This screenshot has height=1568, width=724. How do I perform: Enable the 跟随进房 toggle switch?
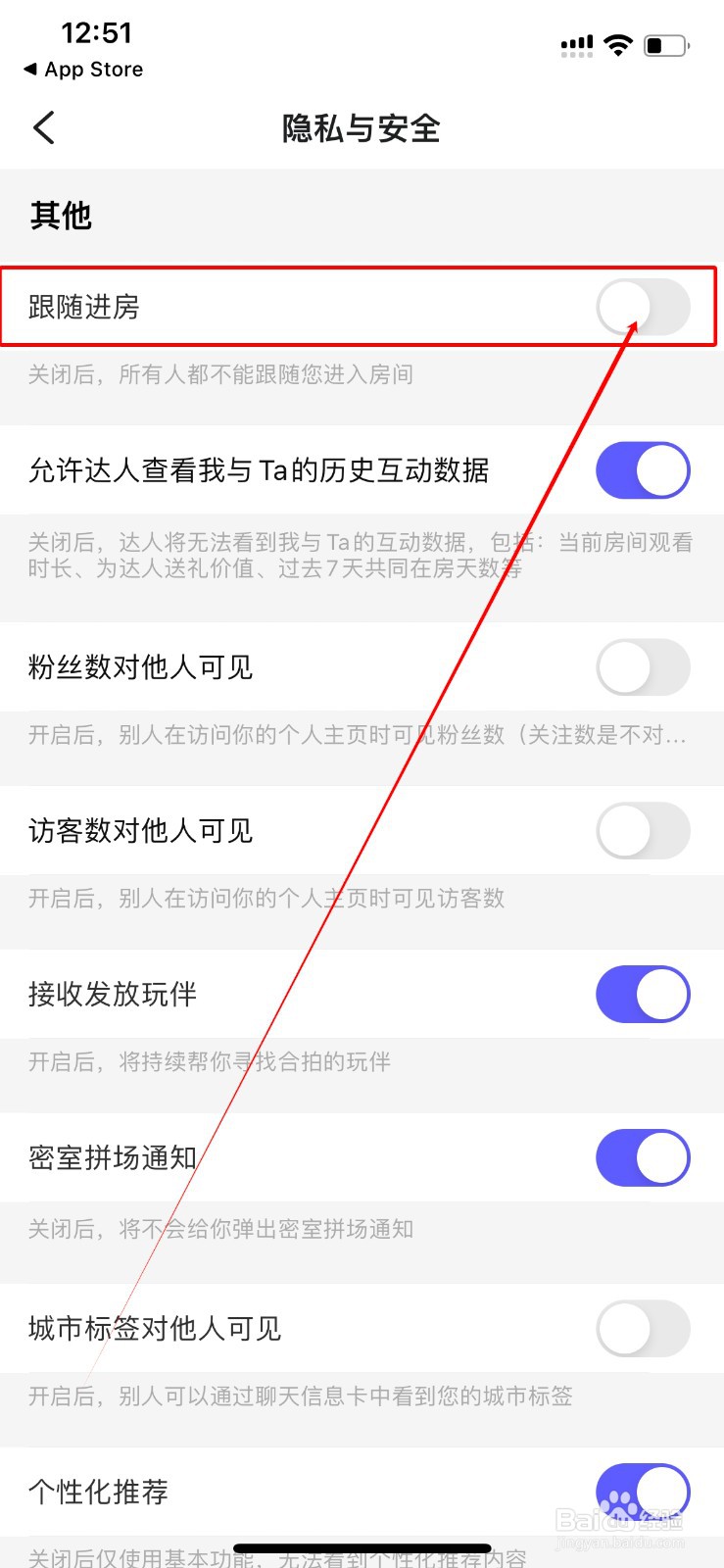[643, 307]
